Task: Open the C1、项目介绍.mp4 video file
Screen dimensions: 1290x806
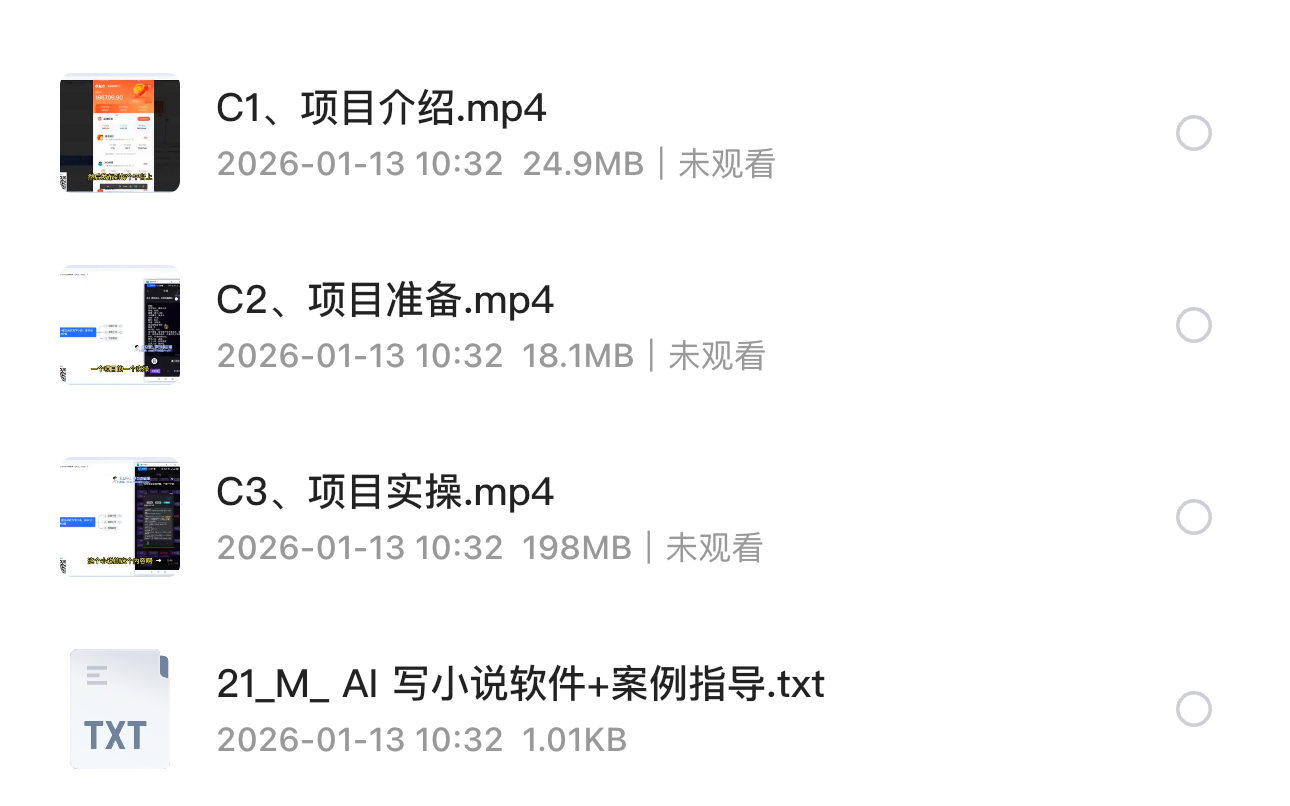Action: (381, 109)
